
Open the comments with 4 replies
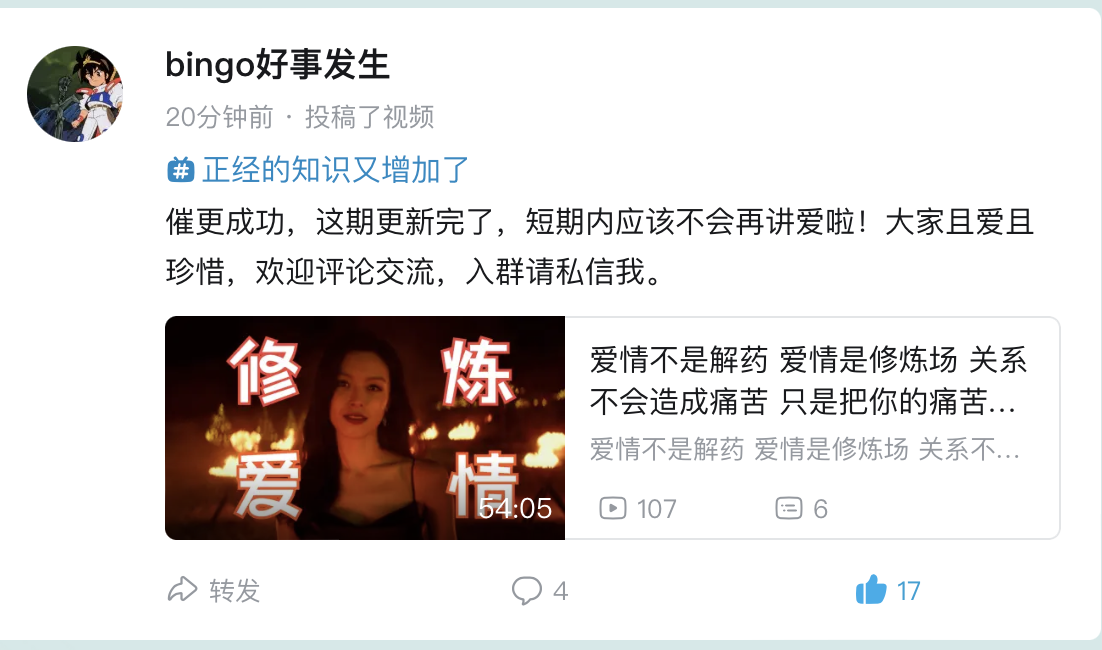click(540, 590)
